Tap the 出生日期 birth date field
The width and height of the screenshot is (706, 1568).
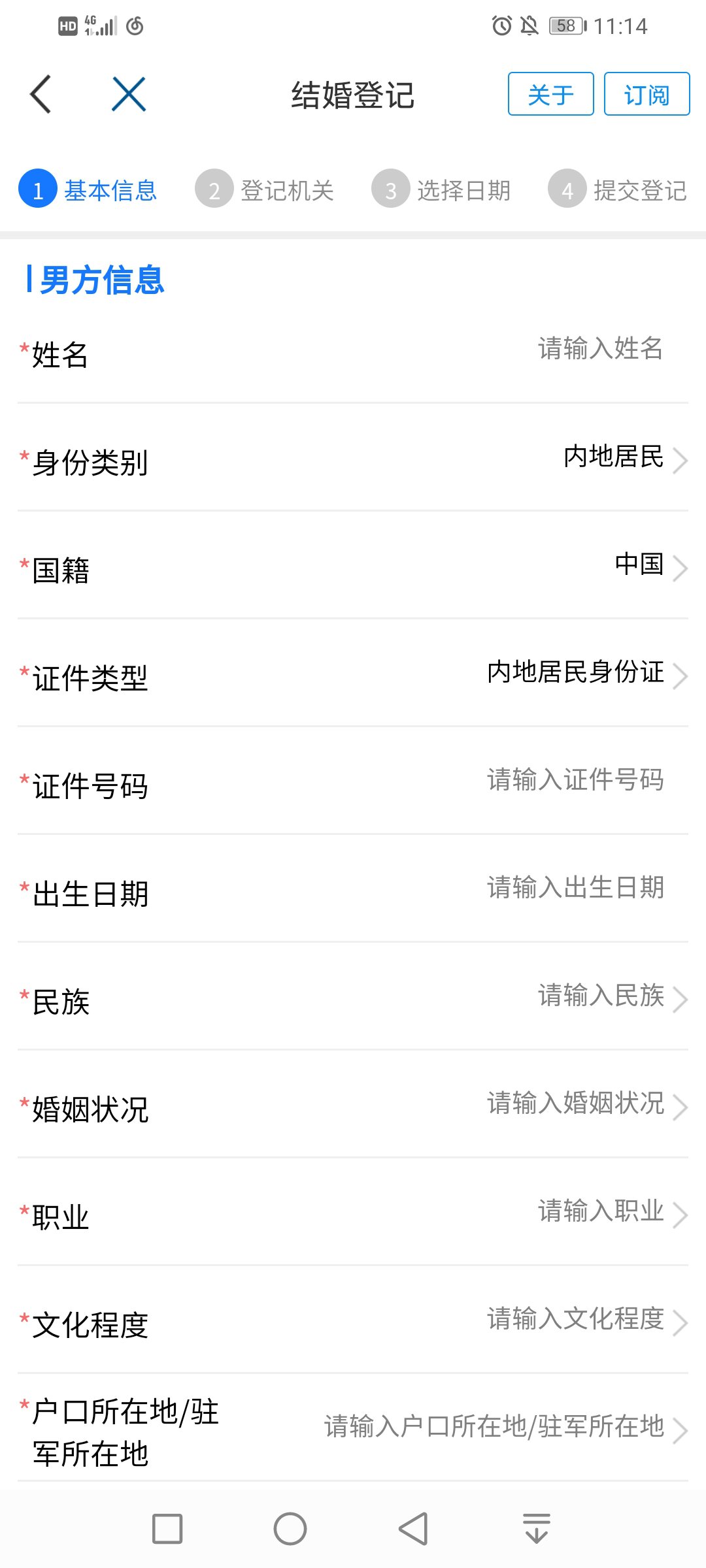click(x=575, y=888)
